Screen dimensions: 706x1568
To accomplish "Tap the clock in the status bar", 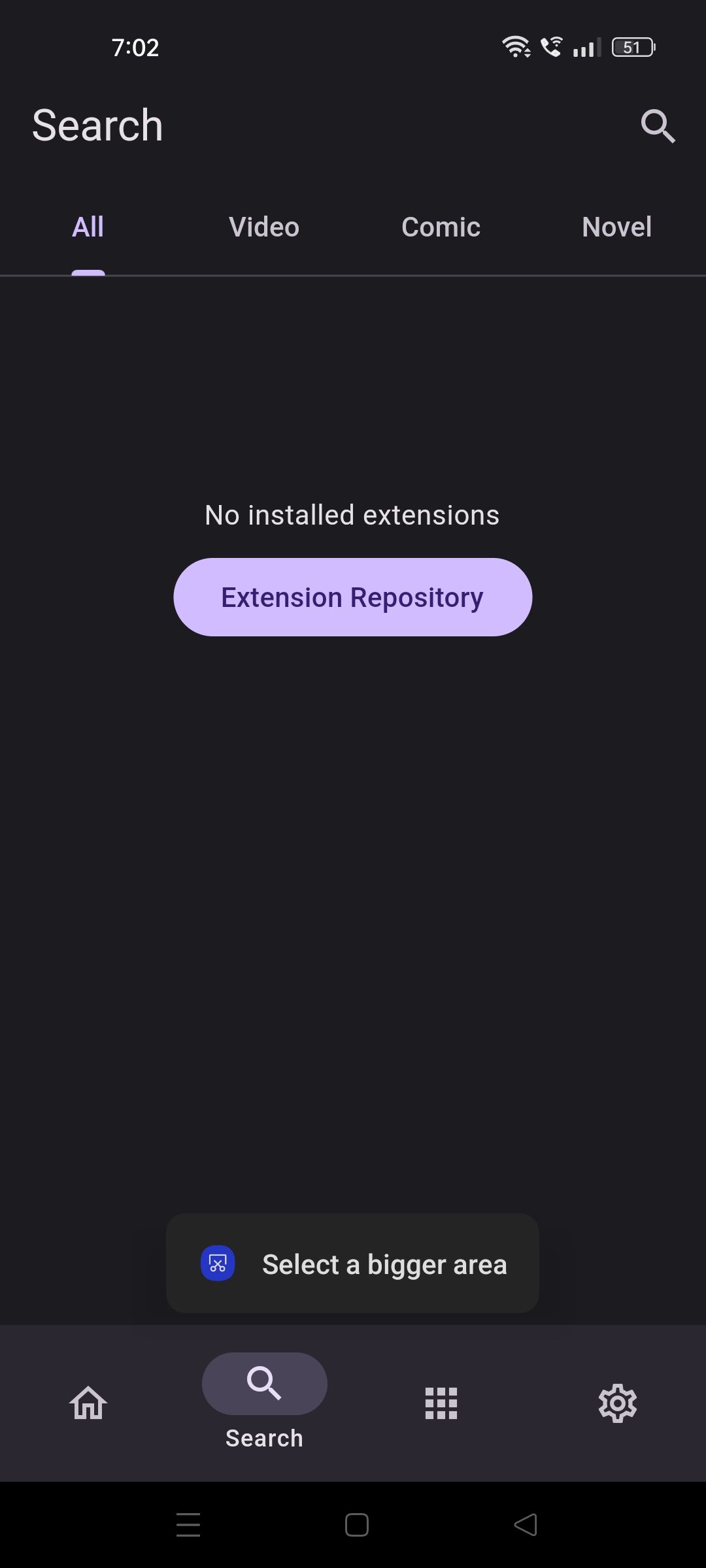I will (x=135, y=46).
